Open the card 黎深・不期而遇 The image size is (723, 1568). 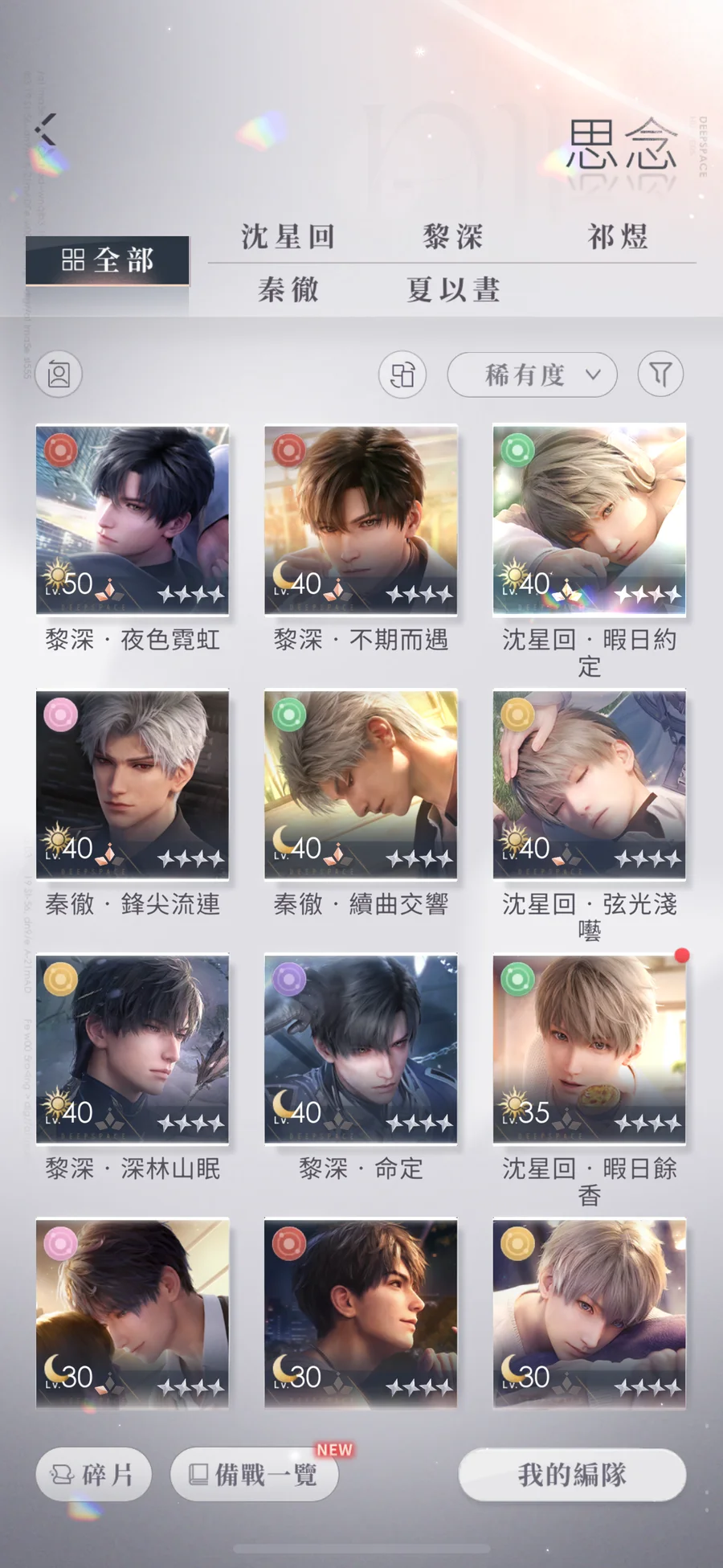(361, 520)
